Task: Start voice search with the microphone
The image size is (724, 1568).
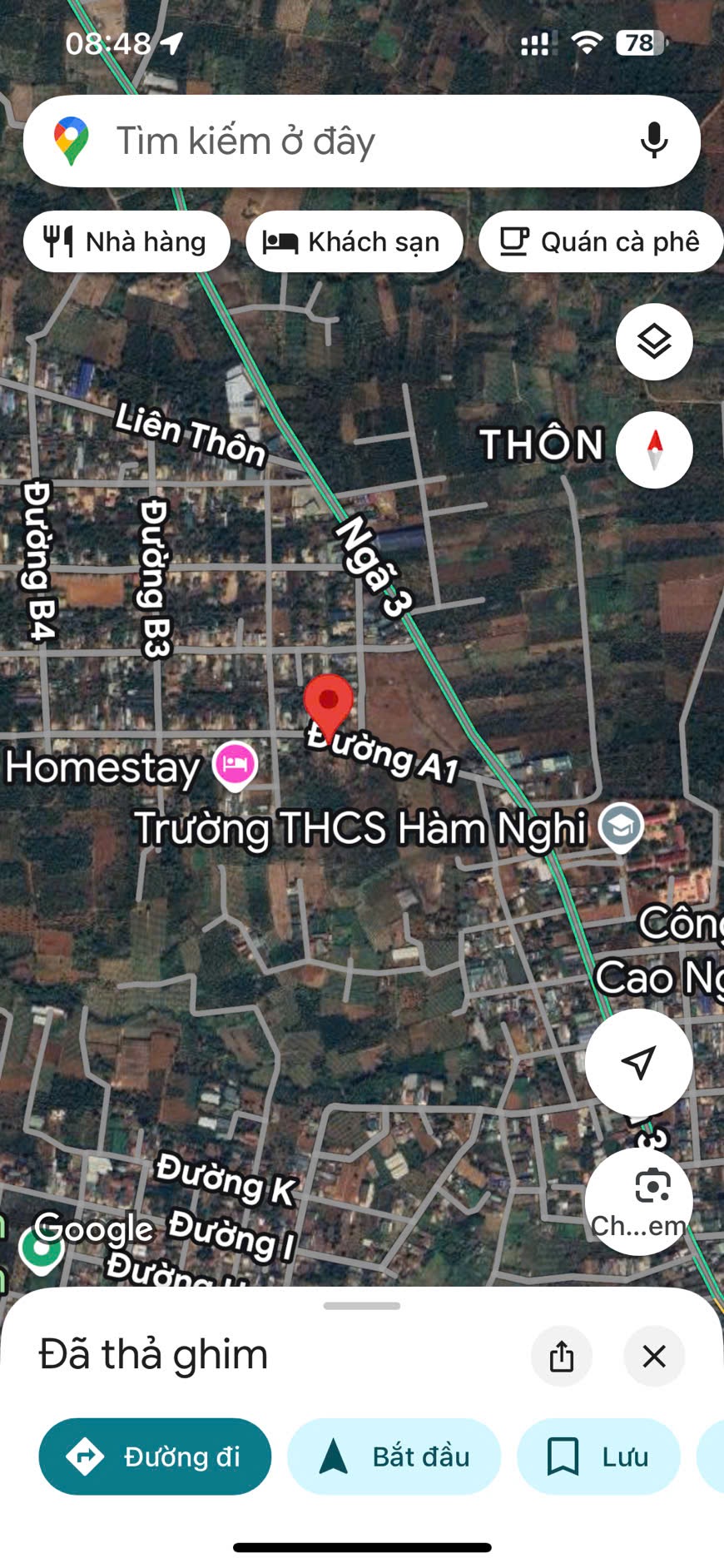Action: (x=654, y=141)
